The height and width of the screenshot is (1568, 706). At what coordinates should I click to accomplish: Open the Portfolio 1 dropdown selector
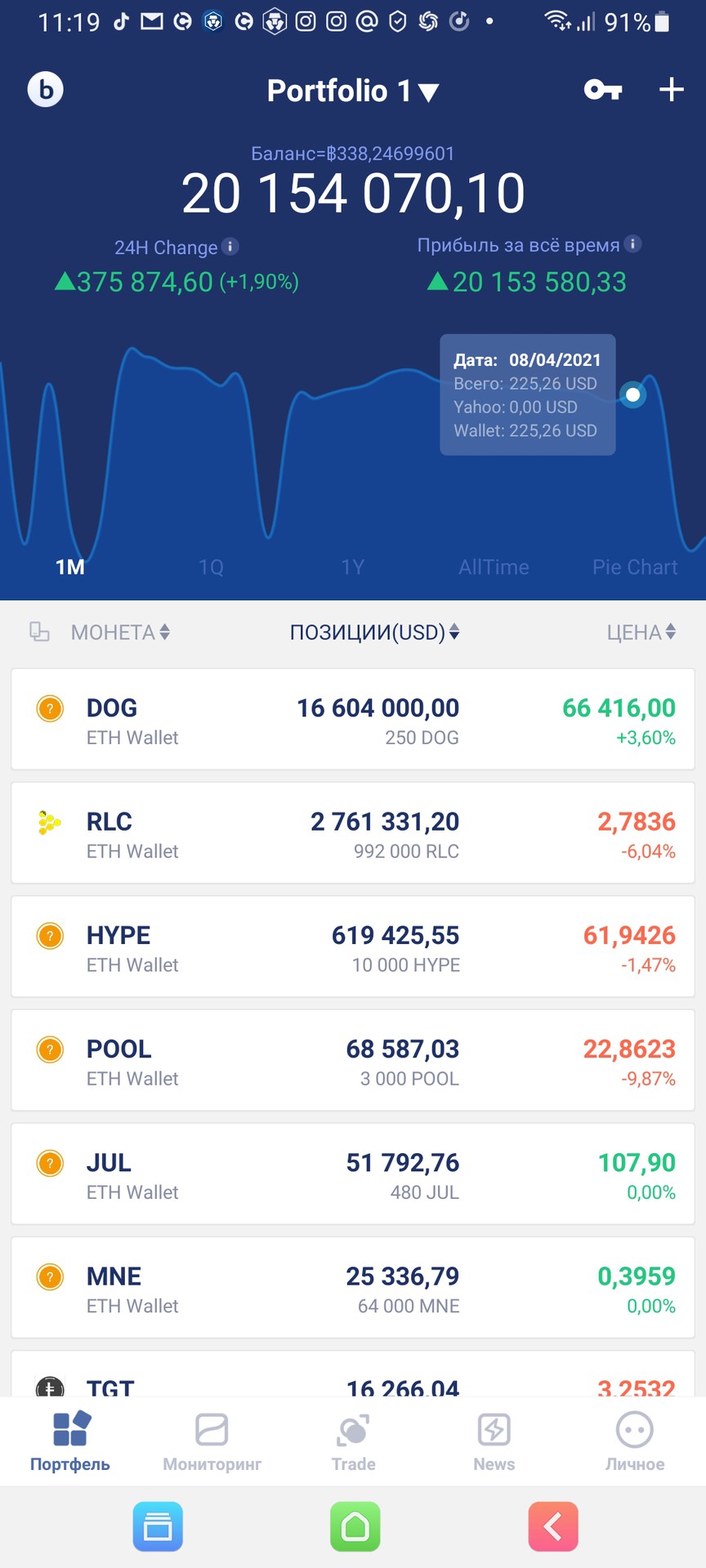tap(353, 91)
